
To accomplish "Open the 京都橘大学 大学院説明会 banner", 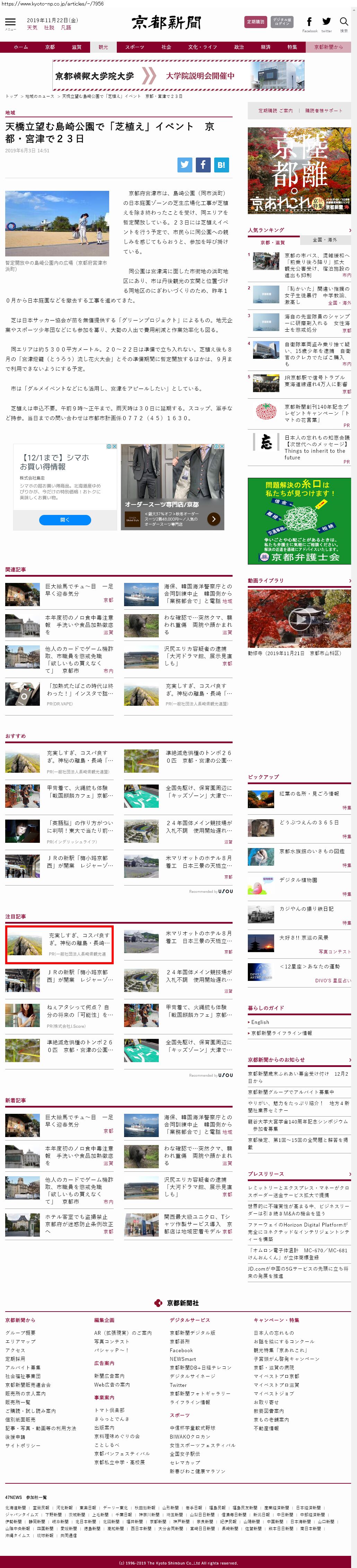I will [x=178, y=76].
